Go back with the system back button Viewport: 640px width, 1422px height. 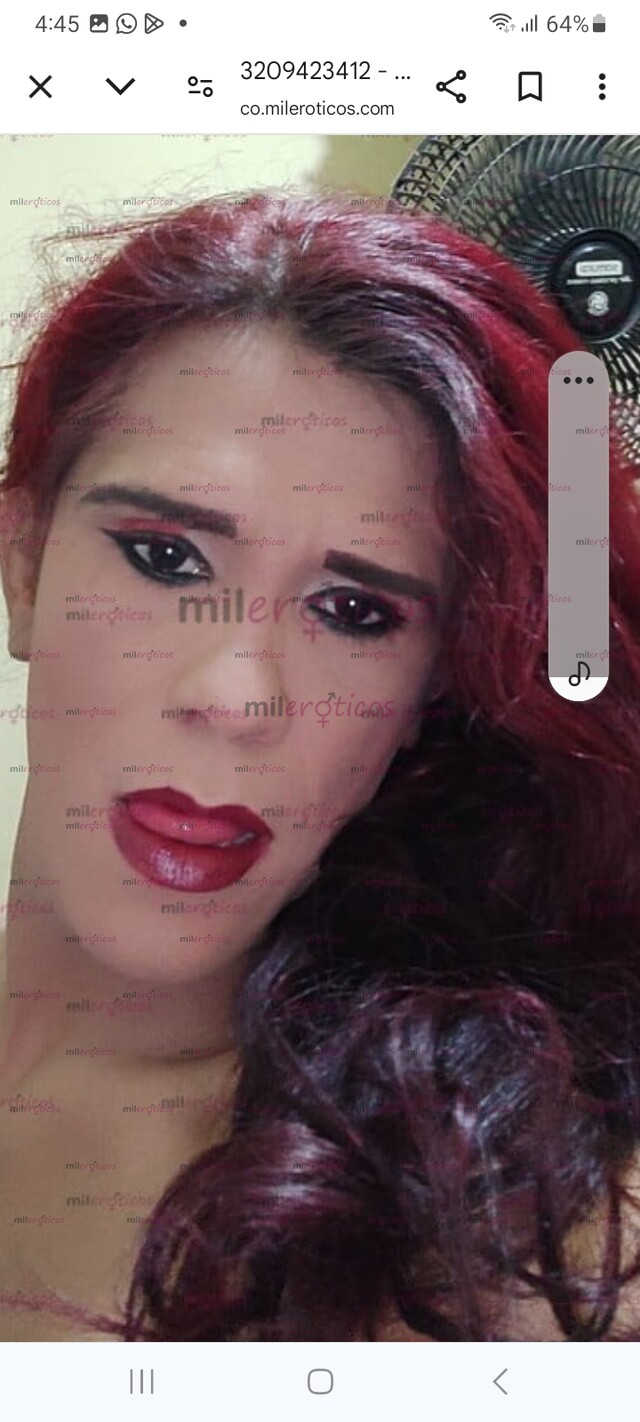(500, 1381)
